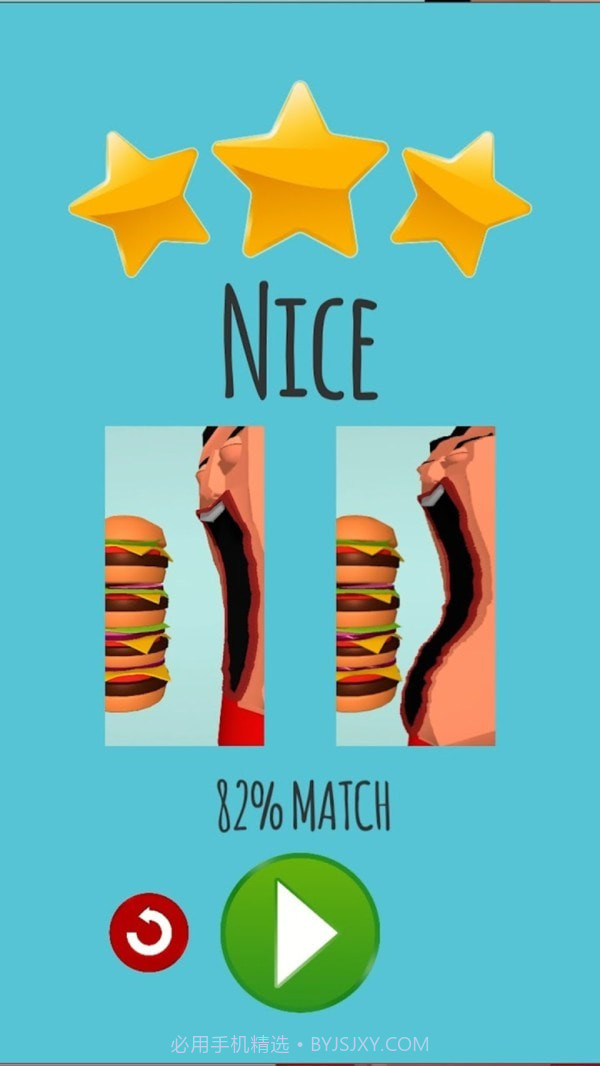Retry the level with the red restart button
The height and width of the screenshot is (1066, 600).
click(149, 933)
